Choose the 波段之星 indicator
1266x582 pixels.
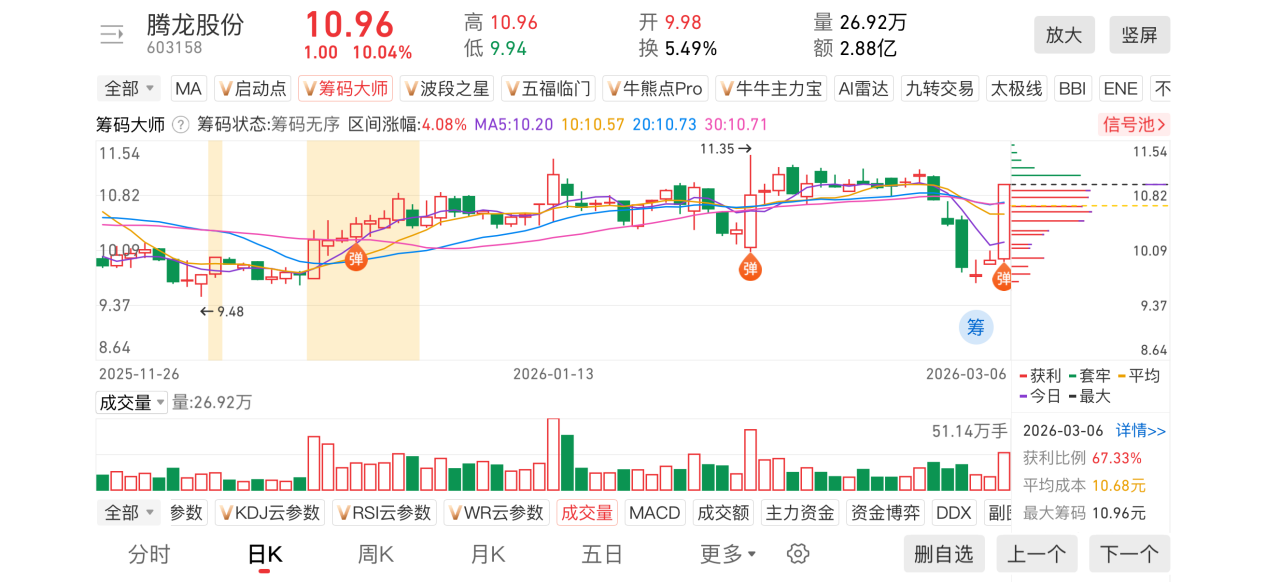[446, 89]
